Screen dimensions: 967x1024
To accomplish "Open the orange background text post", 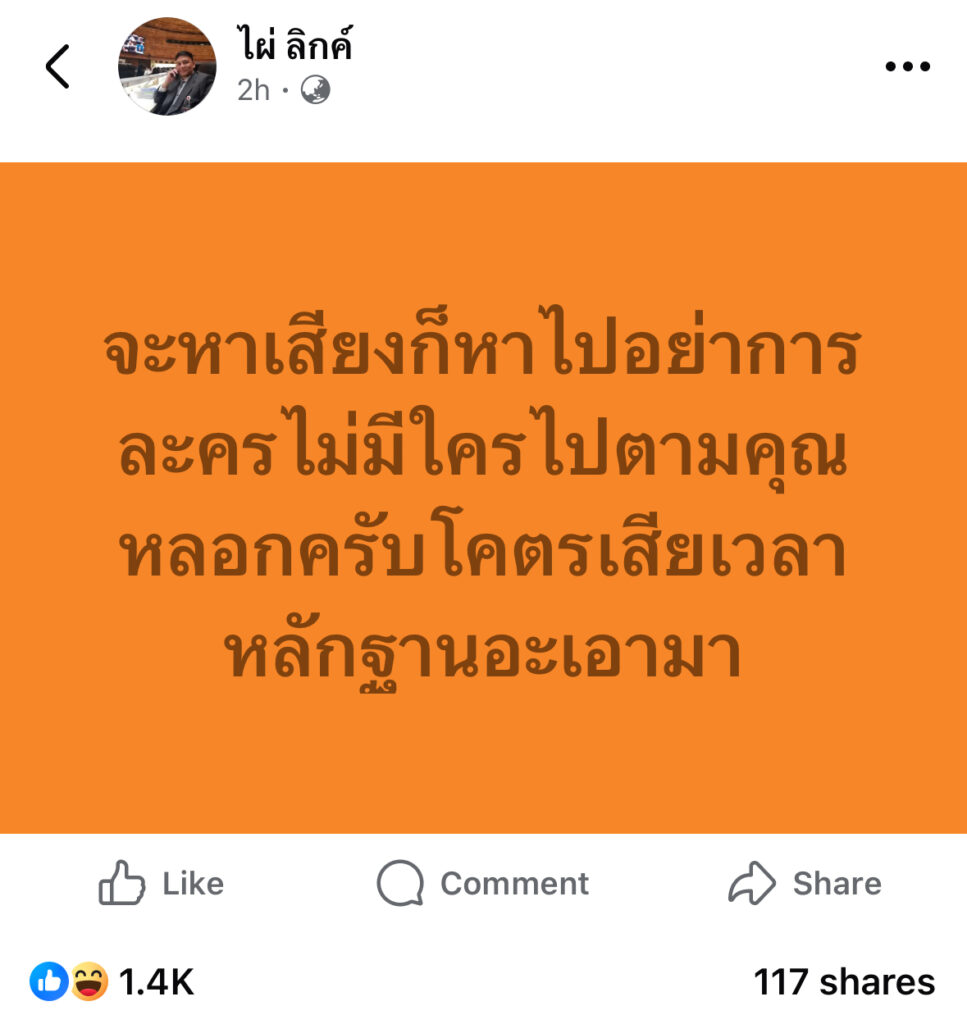I will click(483, 497).
